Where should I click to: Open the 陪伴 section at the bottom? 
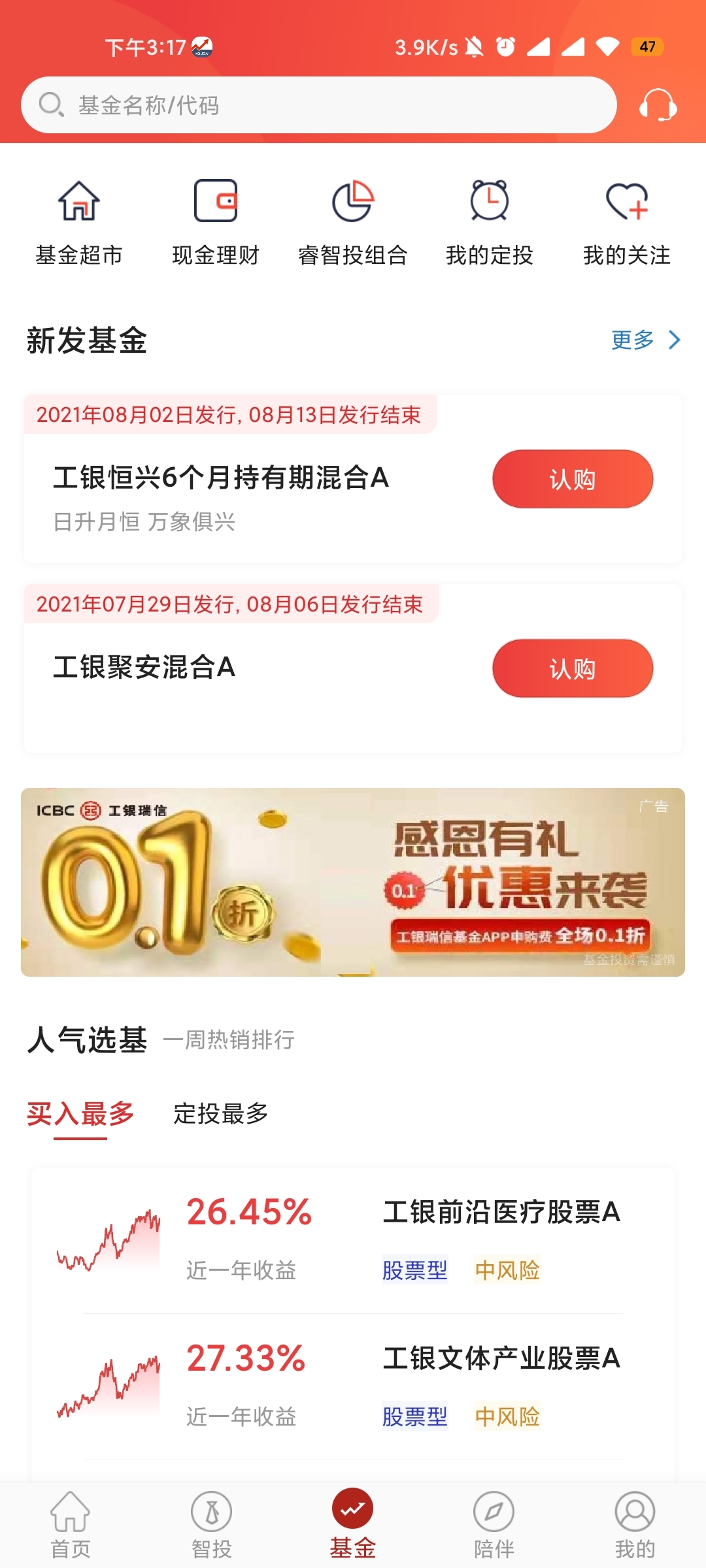pyautogui.click(x=494, y=1516)
